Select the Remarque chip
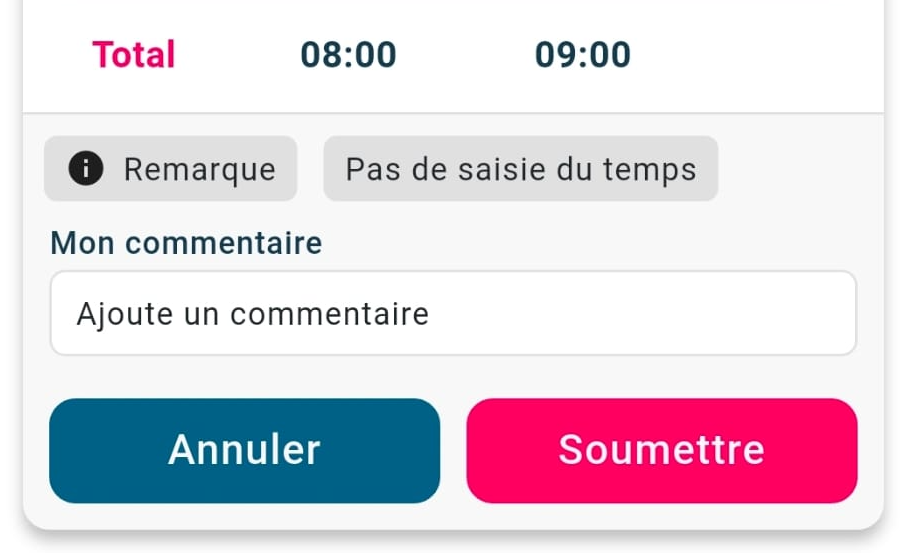Screen dimensions: 904x553 click(171, 169)
